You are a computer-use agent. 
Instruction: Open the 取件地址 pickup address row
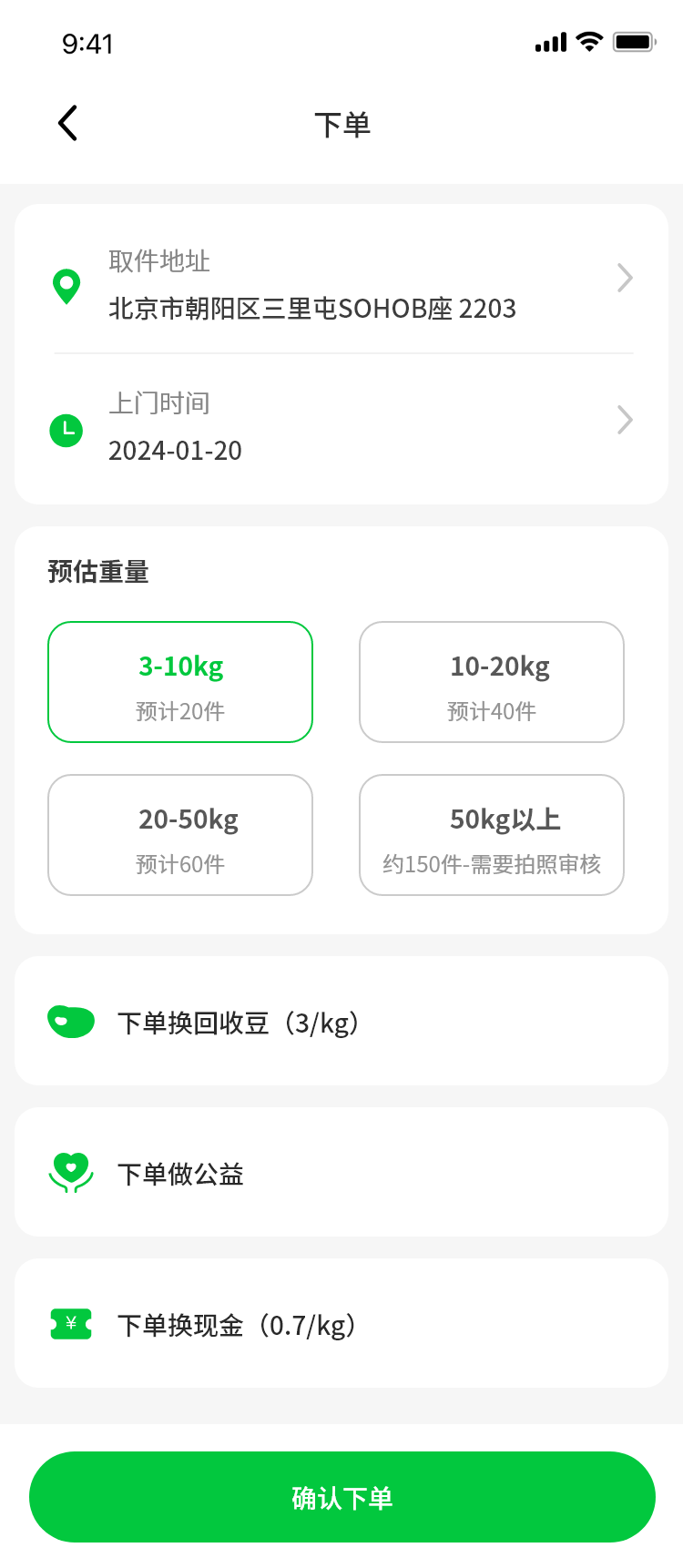pyautogui.click(x=341, y=284)
